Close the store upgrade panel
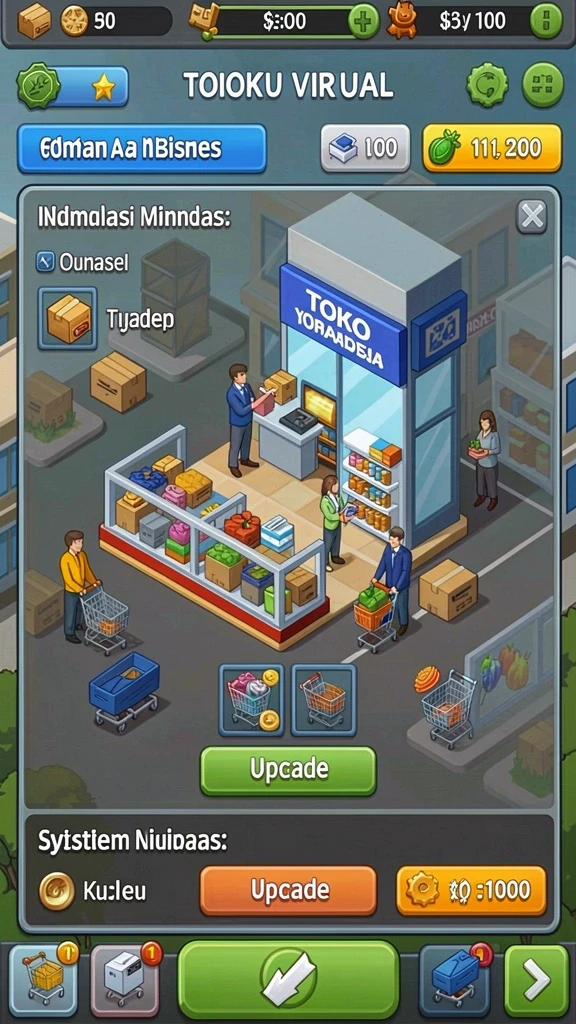Viewport: 576px width, 1024px height. (532, 217)
